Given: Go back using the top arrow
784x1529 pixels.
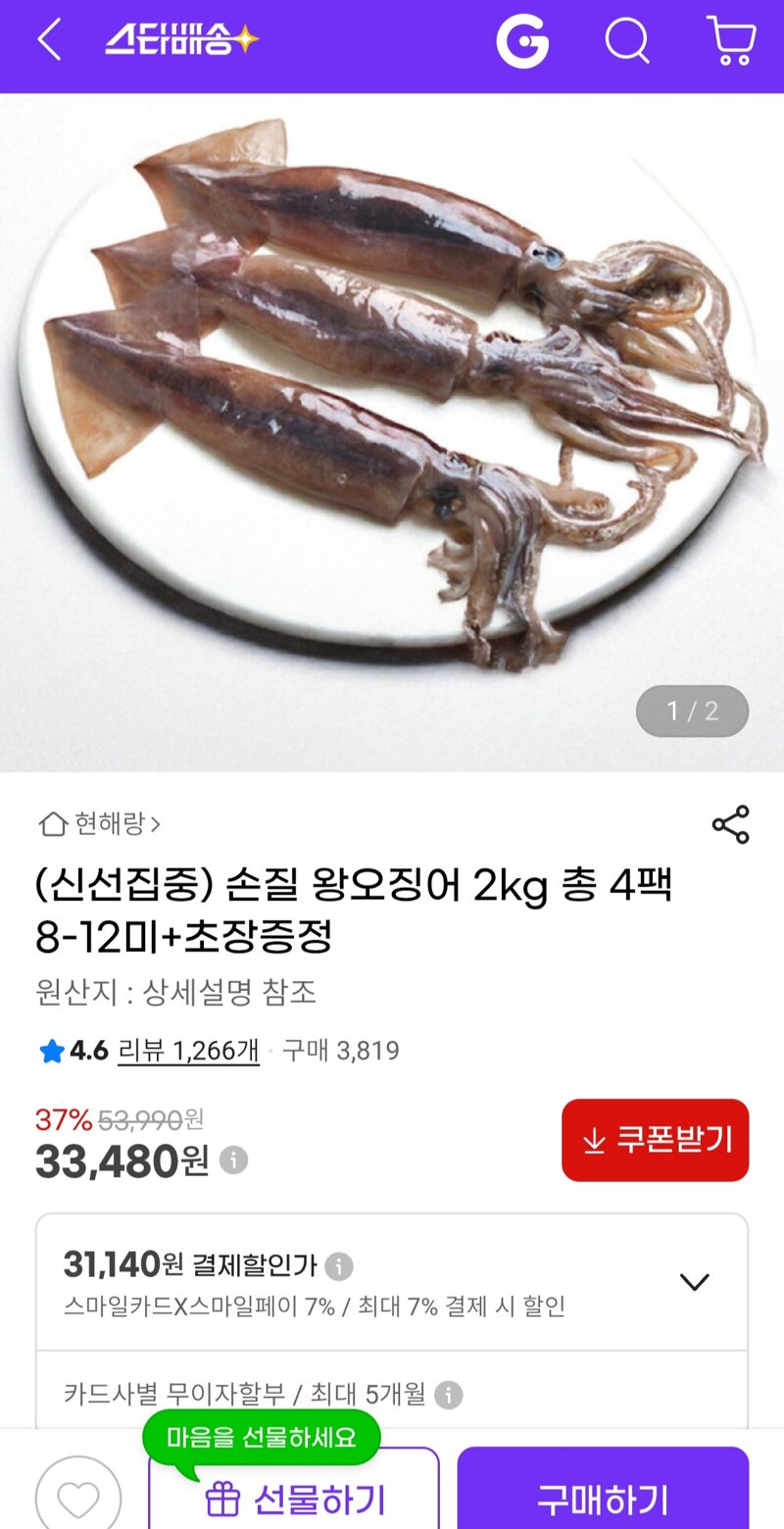Looking at the screenshot, I should click(x=49, y=41).
